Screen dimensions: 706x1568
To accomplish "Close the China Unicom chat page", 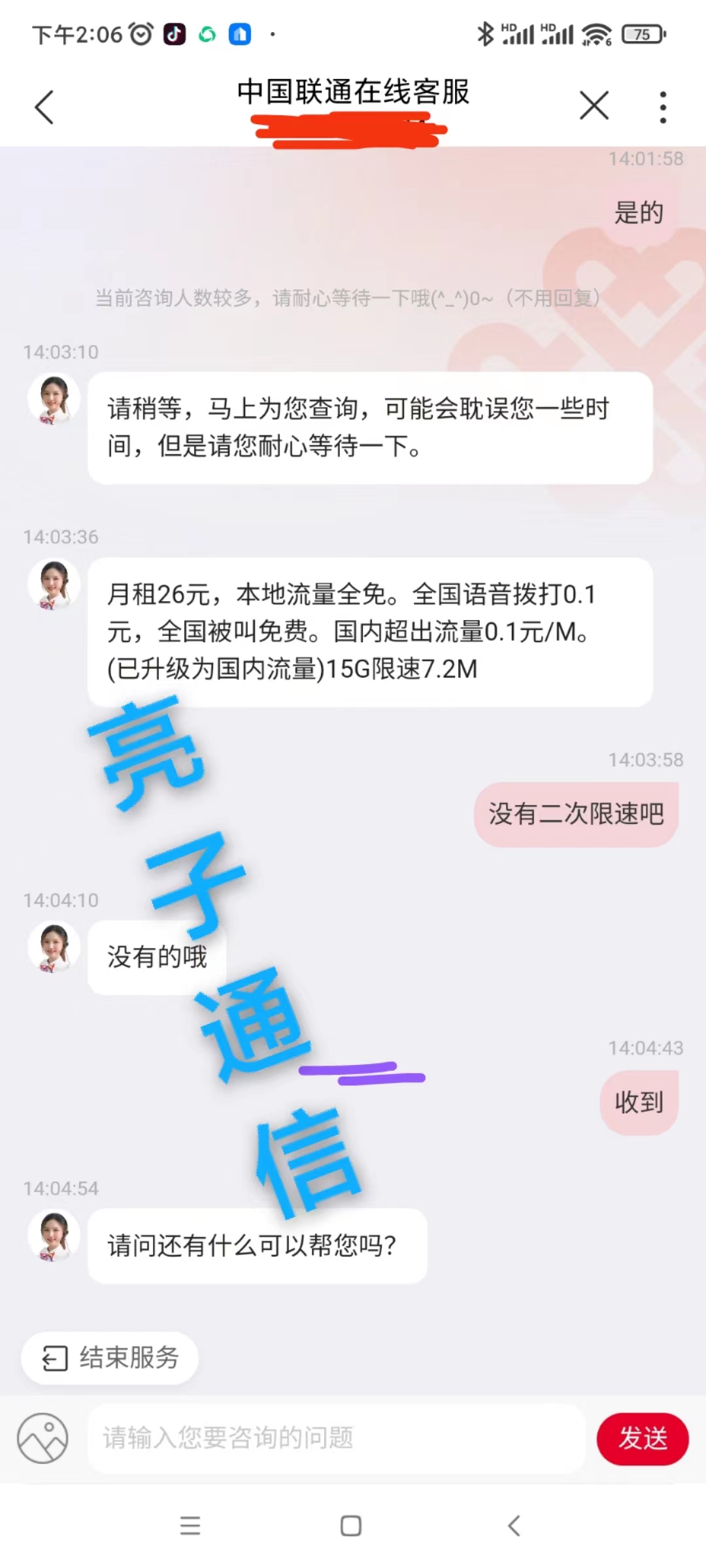I will [594, 106].
